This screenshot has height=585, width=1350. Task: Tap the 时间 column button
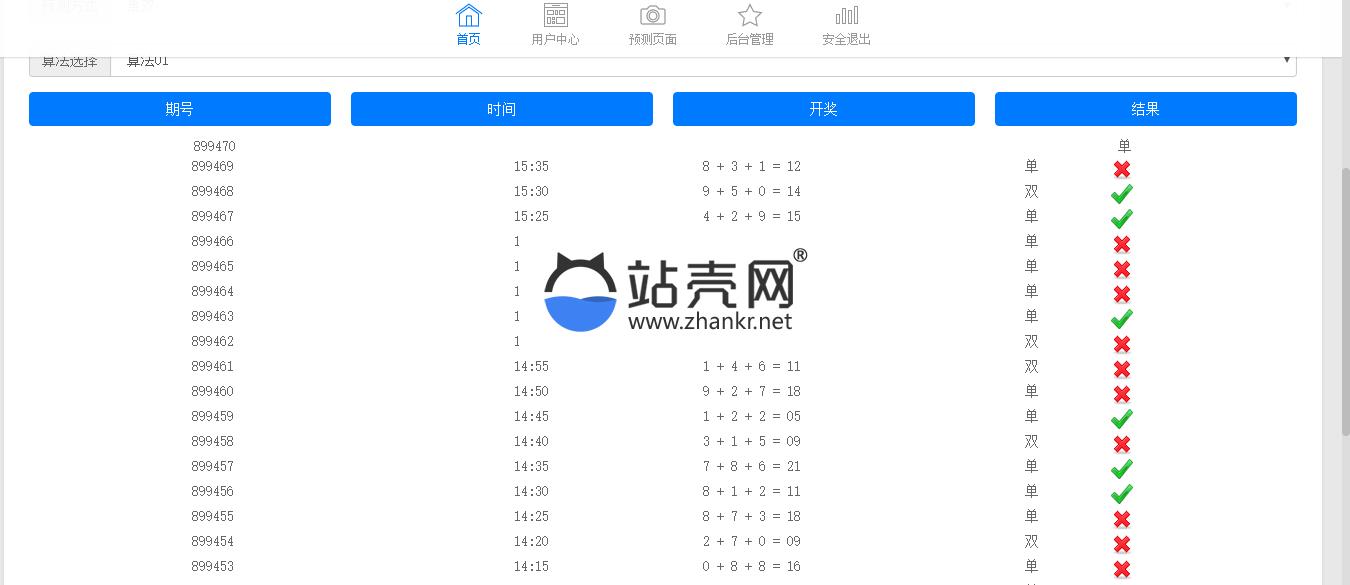502,109
